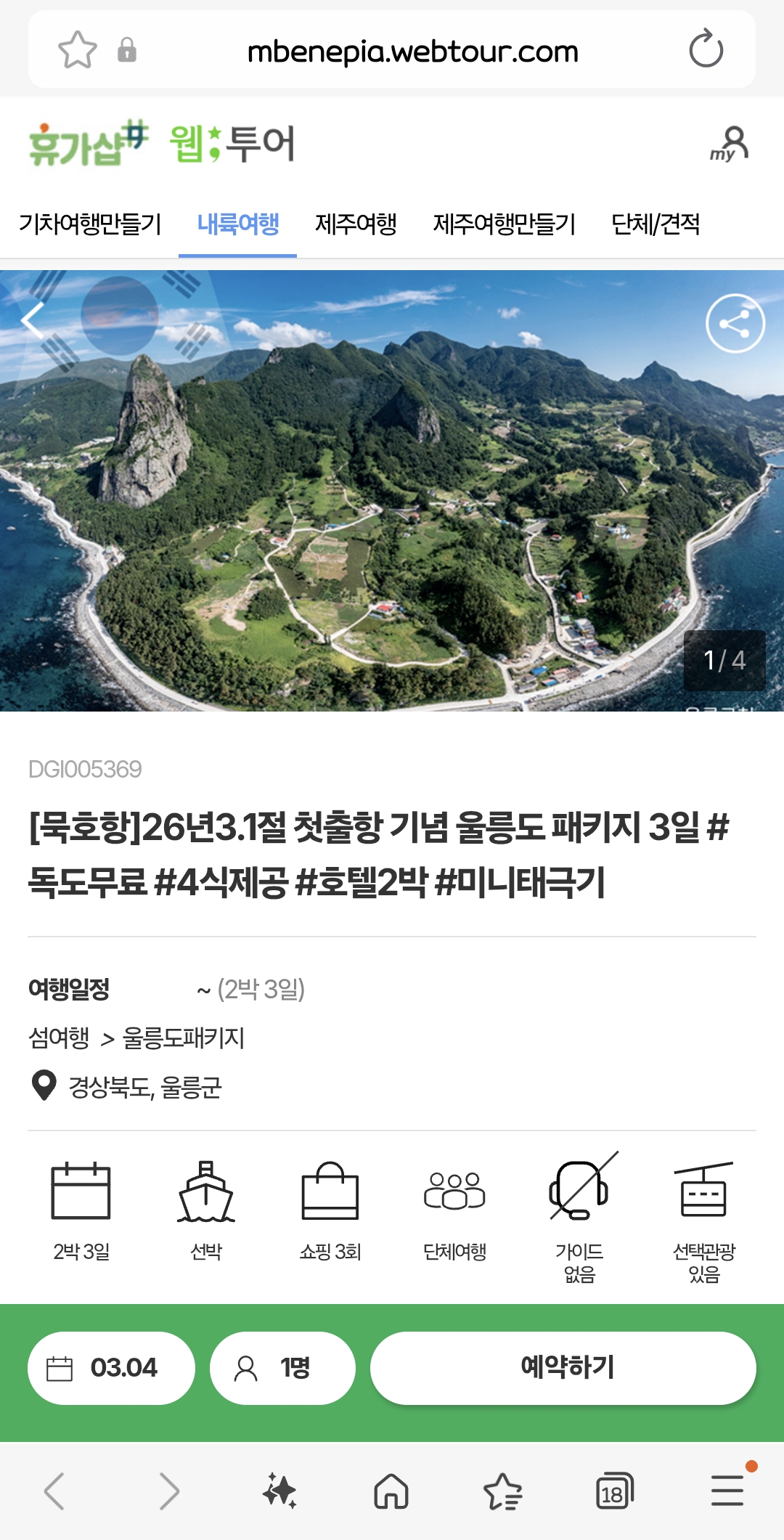Reload the page in the browser
784x1540 pixels.
706,49
